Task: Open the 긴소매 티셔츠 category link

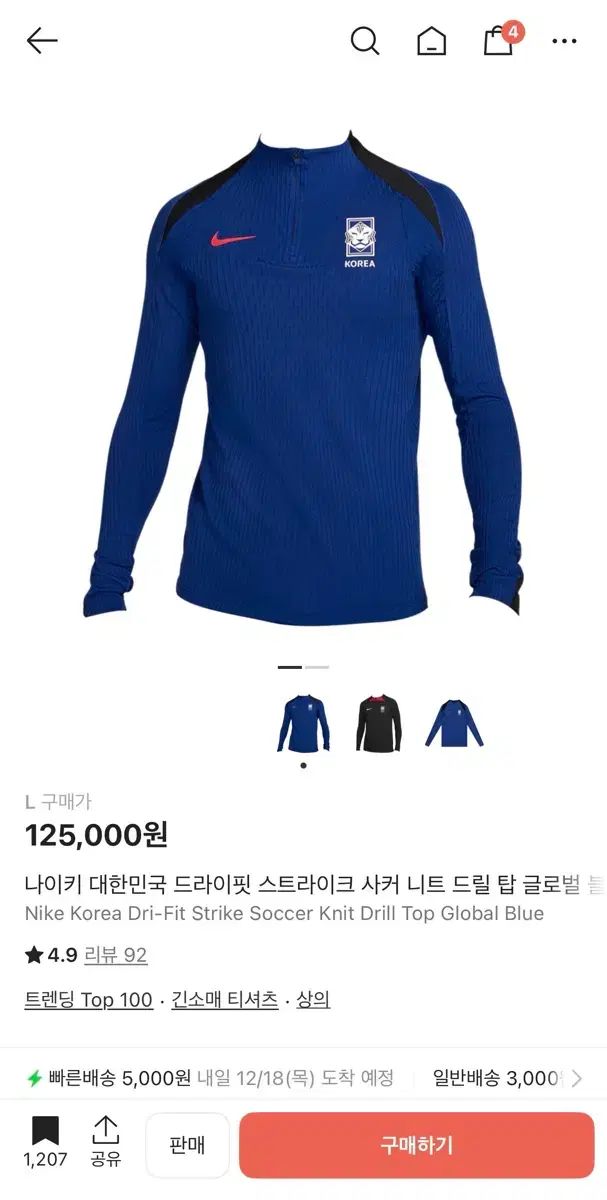Action: (224, 999)
